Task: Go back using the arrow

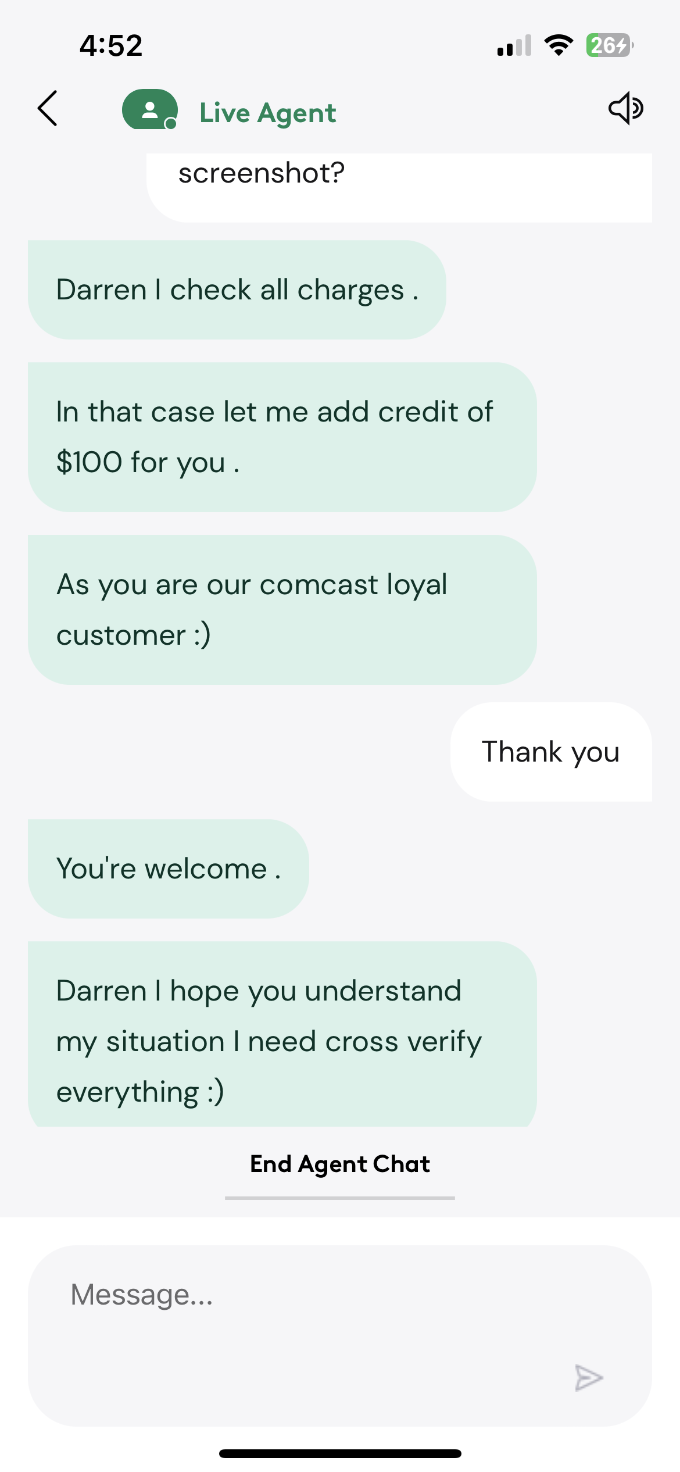Action: tap(47, 109)
